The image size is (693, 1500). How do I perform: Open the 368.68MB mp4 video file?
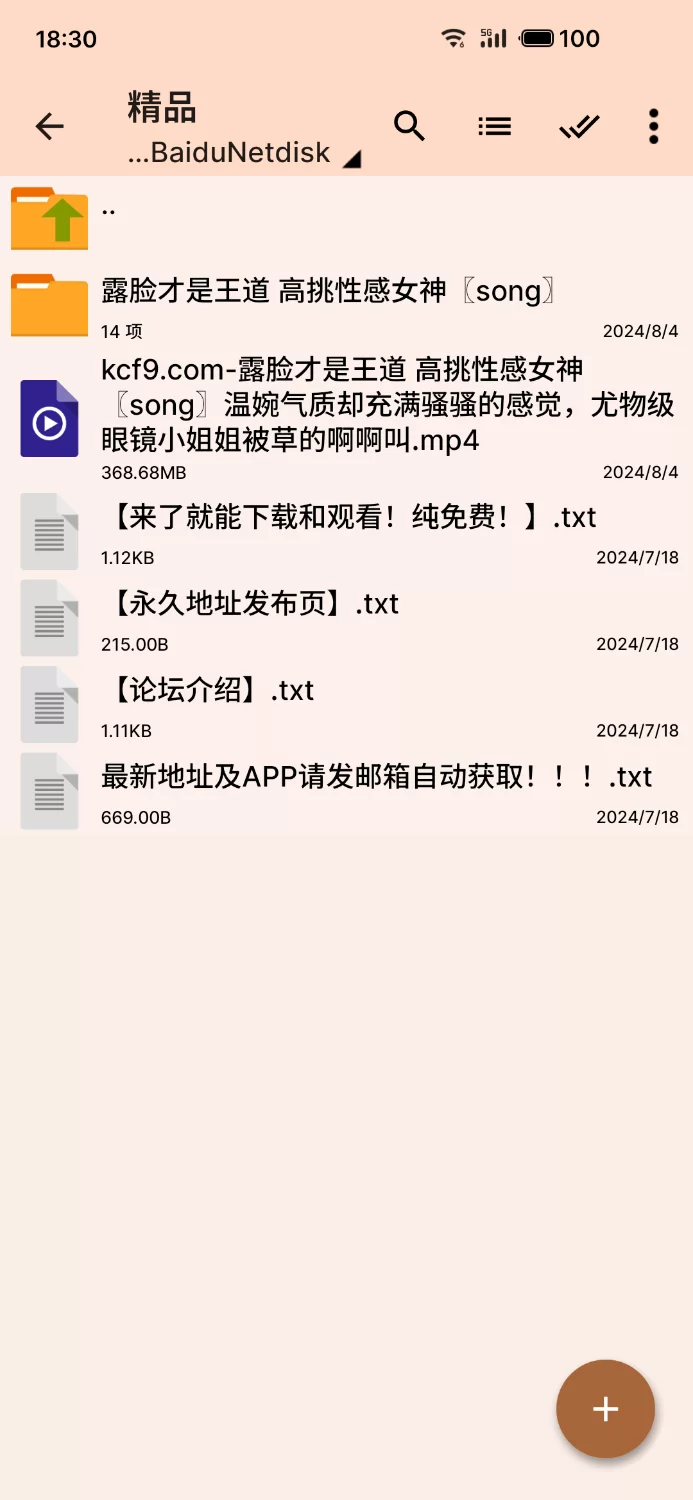(346, 416)
